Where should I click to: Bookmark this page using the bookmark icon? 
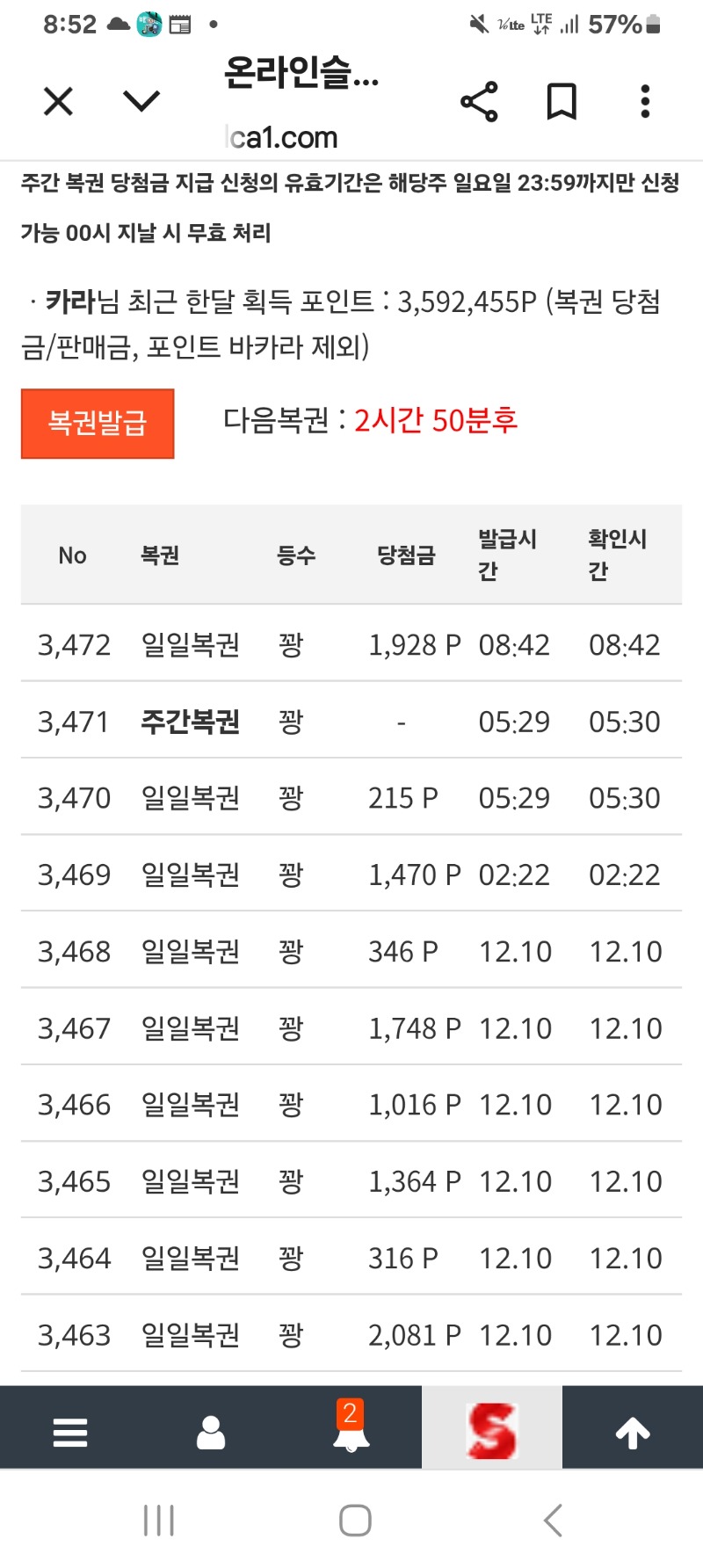(x=562, y=101)
